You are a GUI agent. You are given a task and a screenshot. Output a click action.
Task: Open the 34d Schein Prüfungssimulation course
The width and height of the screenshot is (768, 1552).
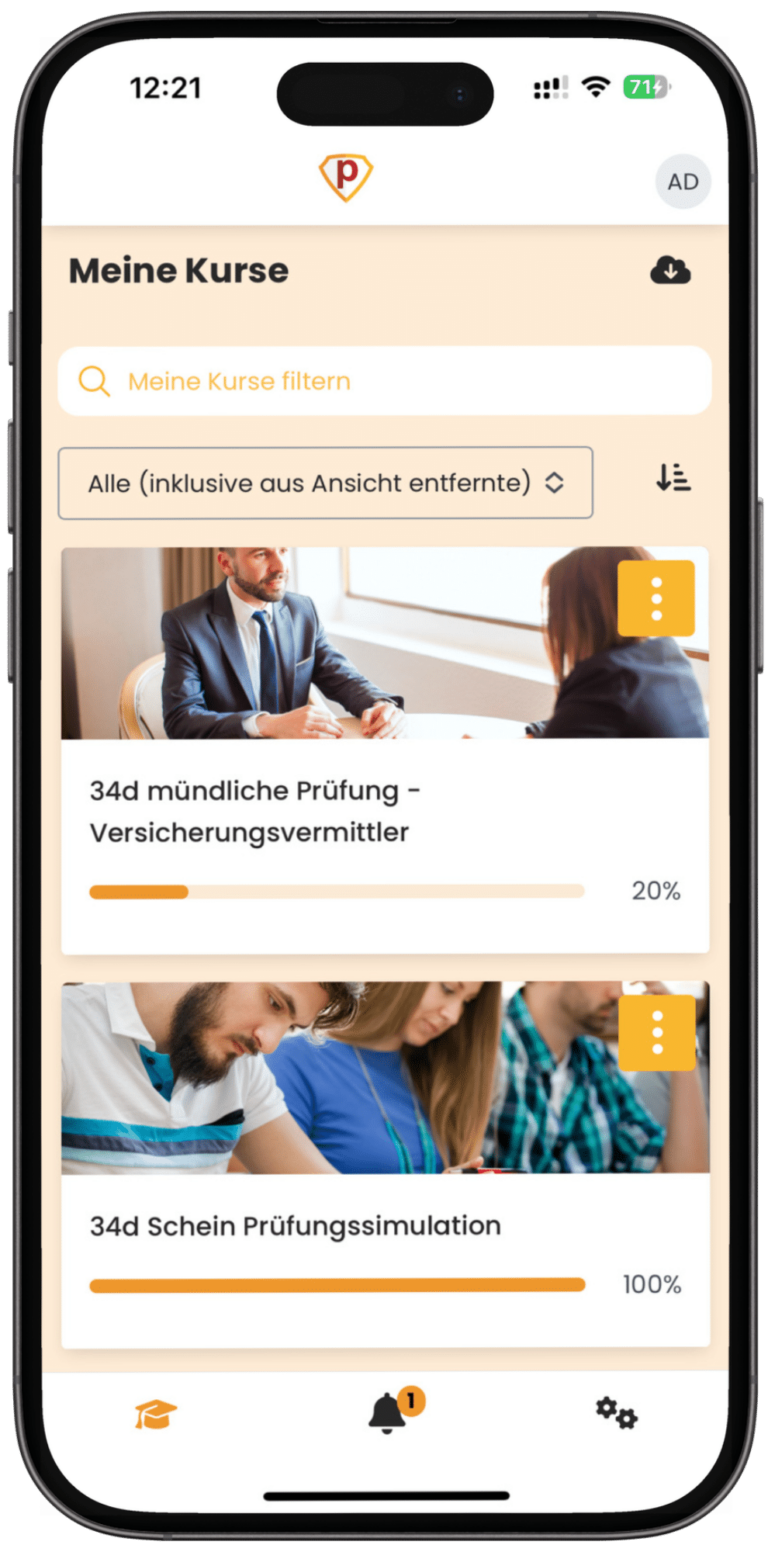295,1226
